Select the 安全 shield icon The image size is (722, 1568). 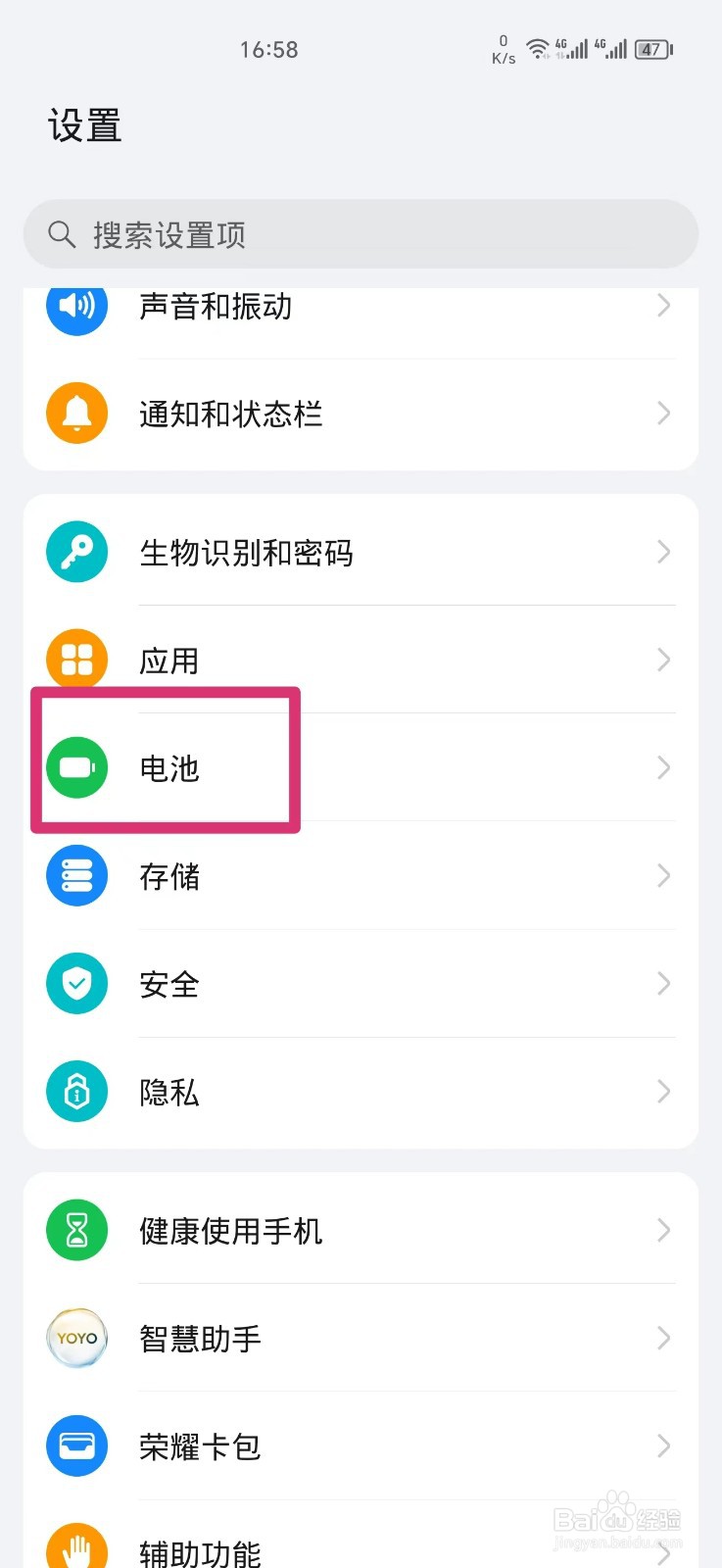pyautogui.click(x=76, y=984)
